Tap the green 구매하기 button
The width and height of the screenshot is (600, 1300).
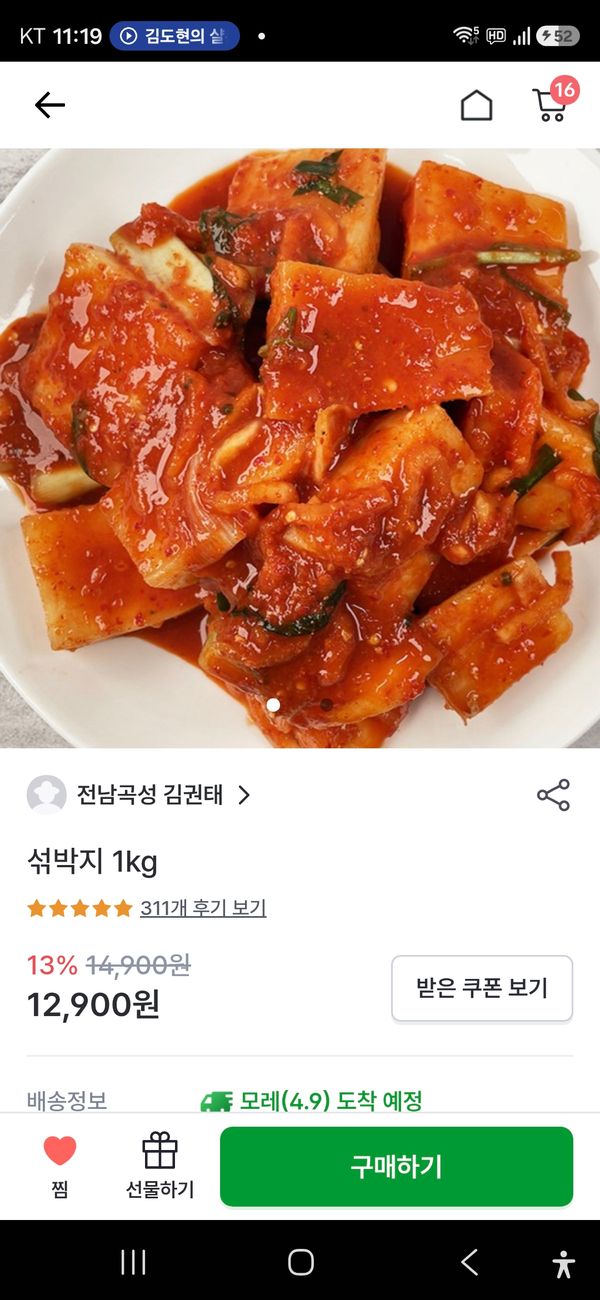[396, 1166]
